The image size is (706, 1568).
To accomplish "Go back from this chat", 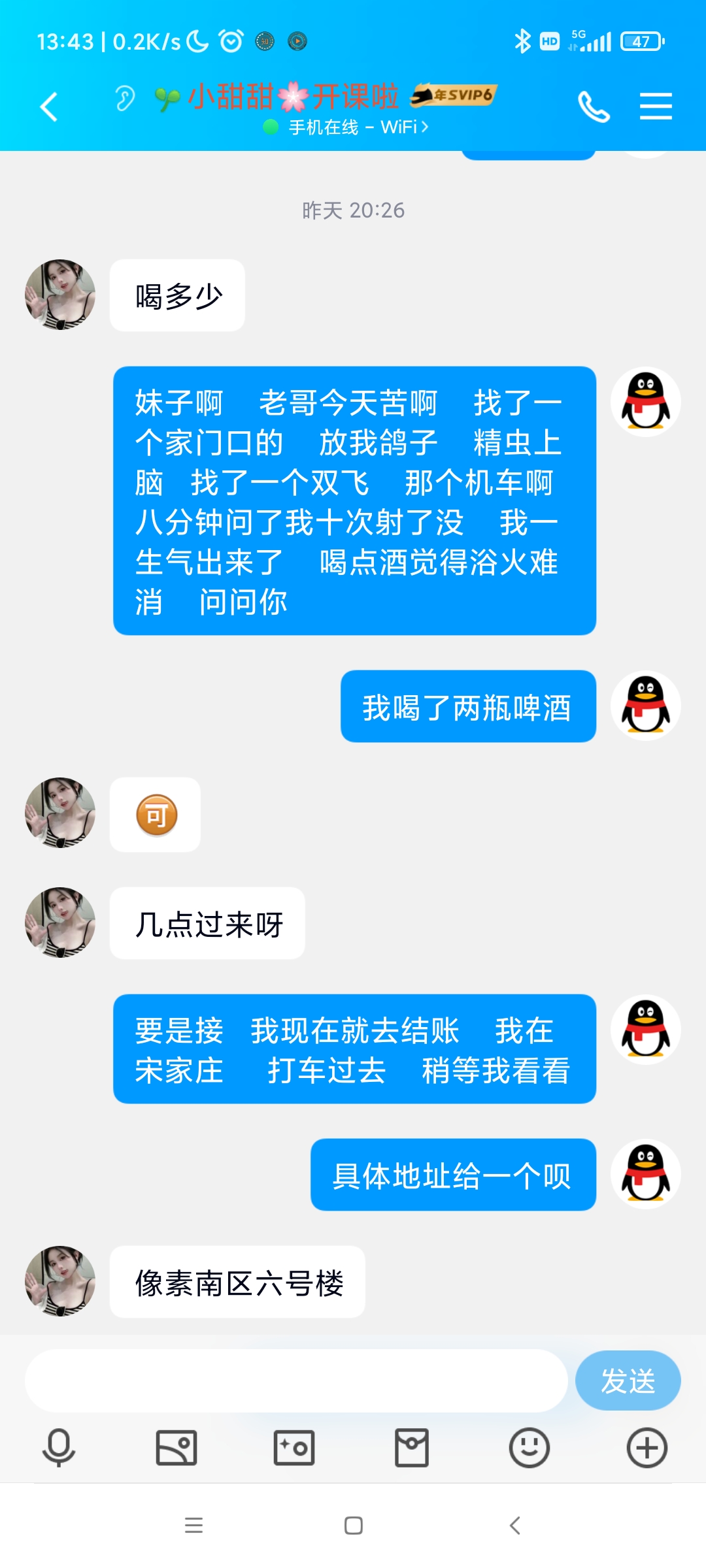I will [49, 106].
